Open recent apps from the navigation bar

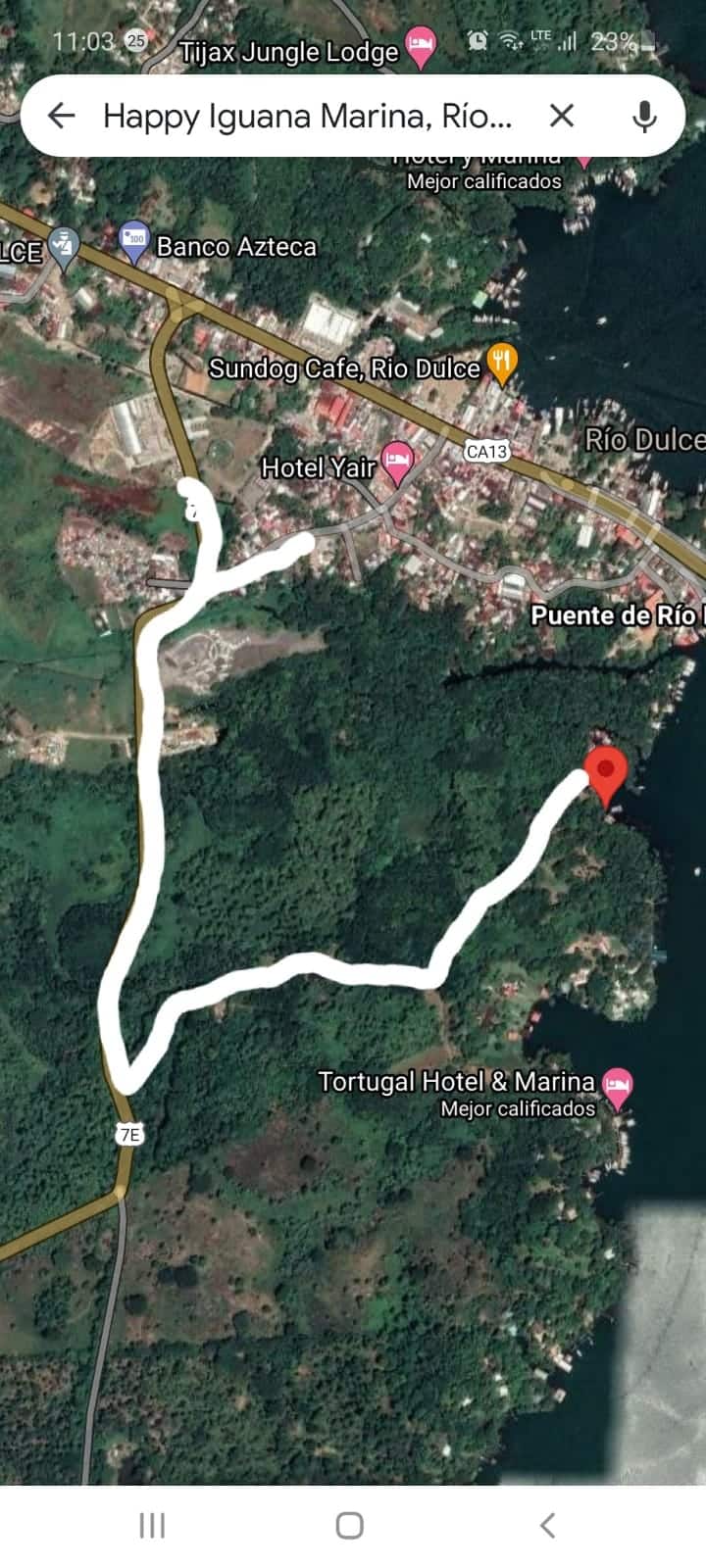152,1525
